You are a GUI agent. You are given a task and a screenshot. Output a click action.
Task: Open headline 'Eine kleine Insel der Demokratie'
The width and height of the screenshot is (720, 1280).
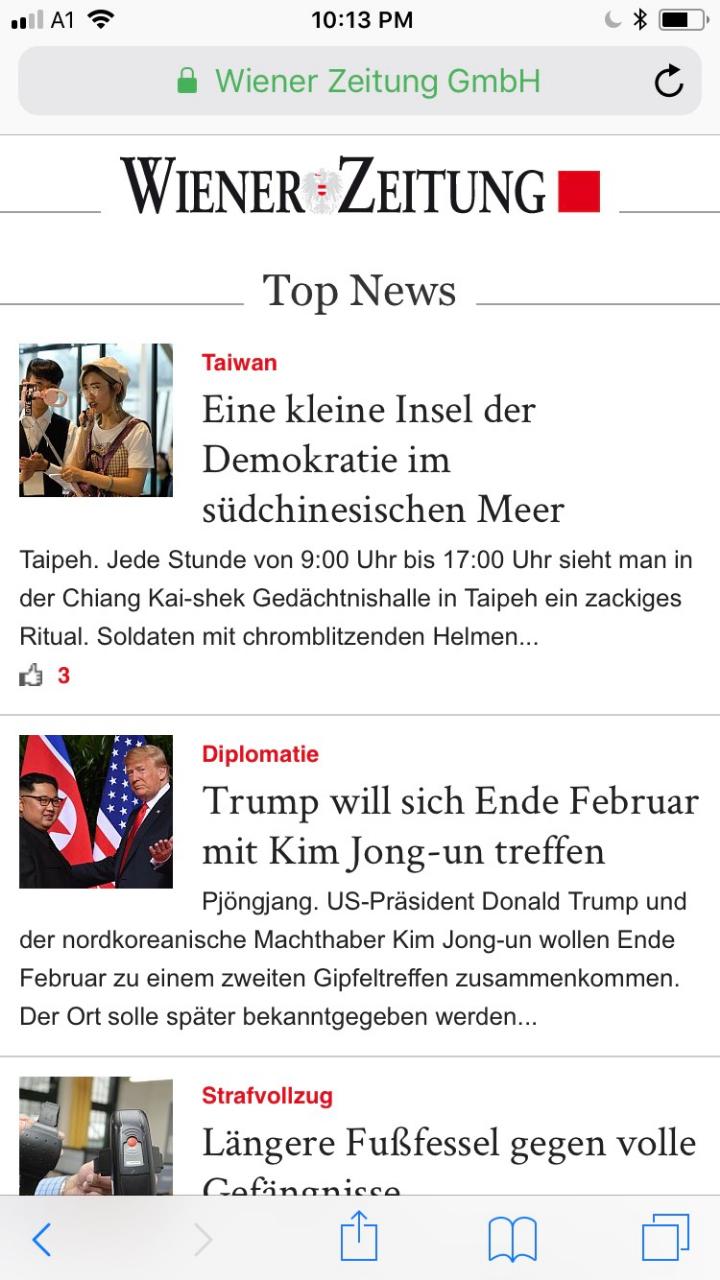point(383,460)
